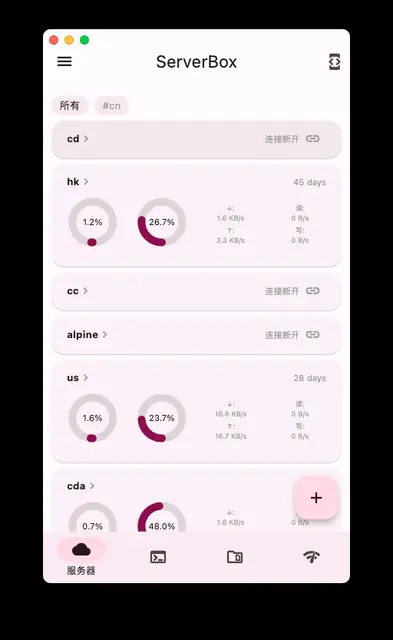393x640 pixels.
Task: Reconnect the cd server via link icon
Action: 313,139
